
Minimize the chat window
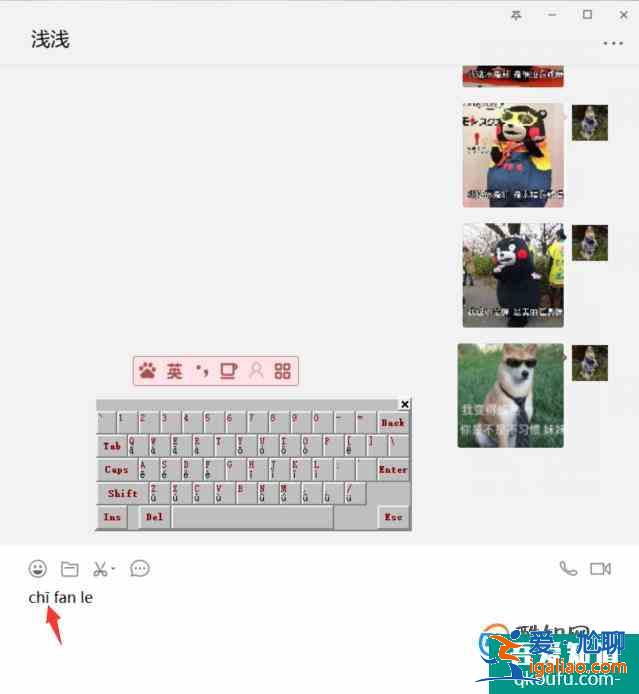click(552, 15)
